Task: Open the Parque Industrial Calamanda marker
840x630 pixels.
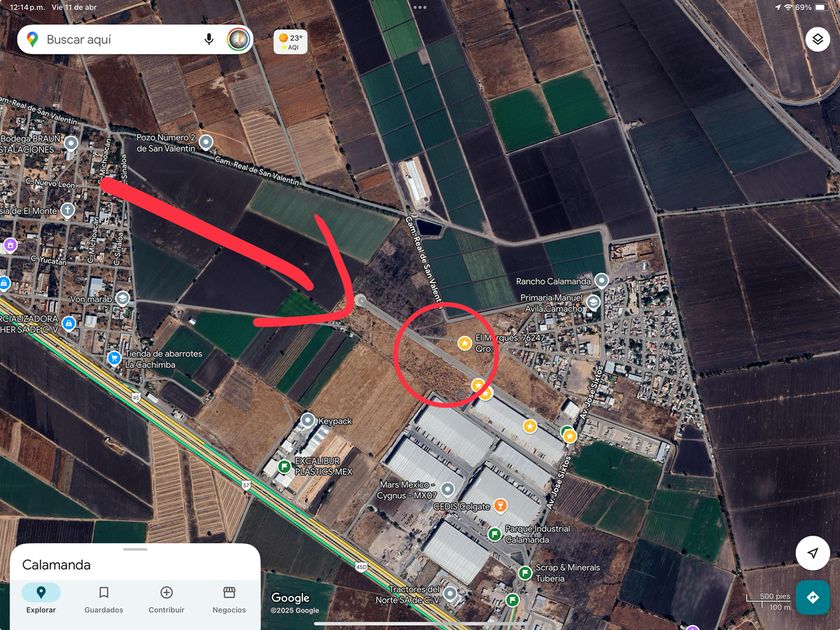Action: tap(493, 534)
